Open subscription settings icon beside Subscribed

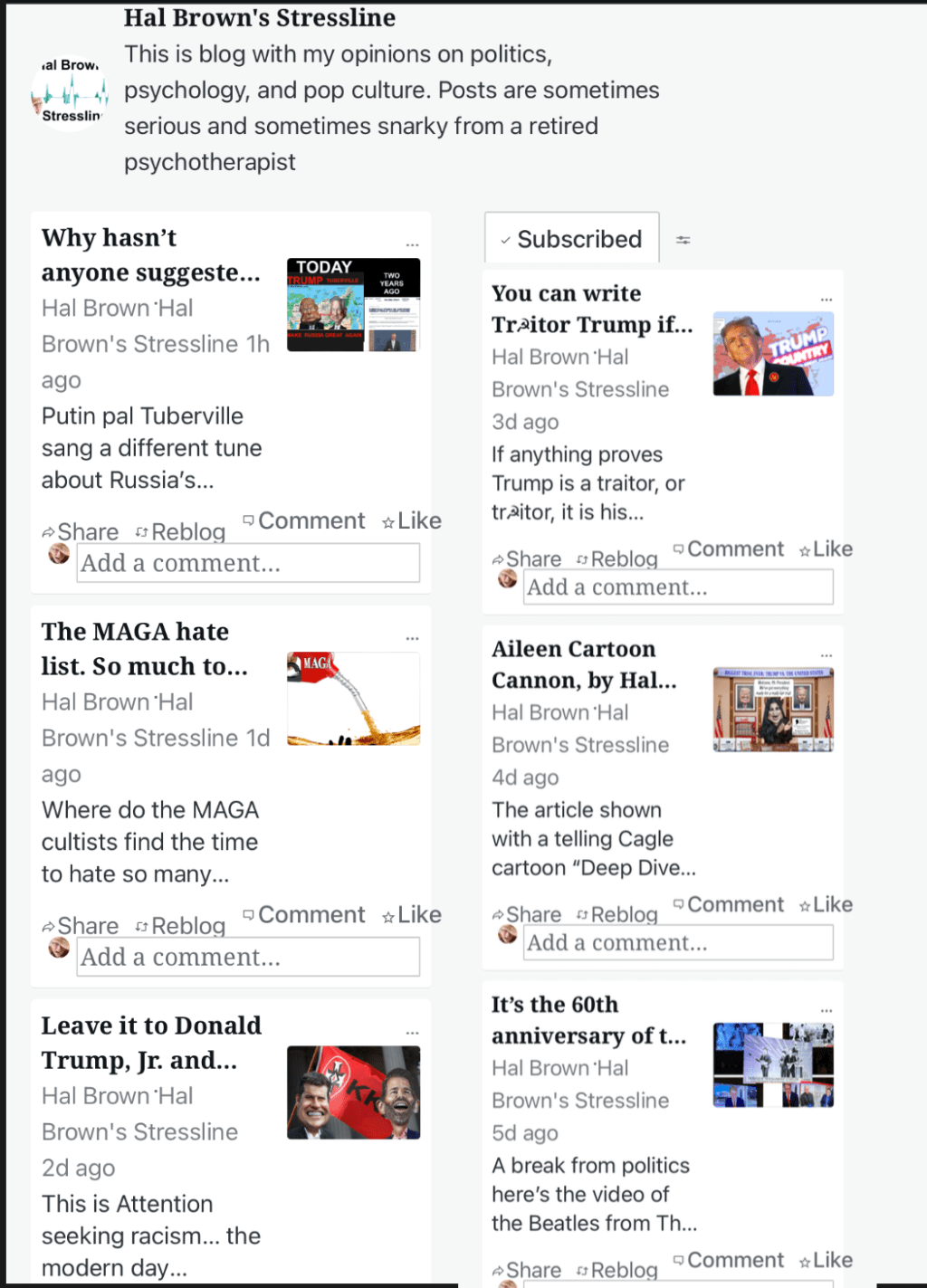click(683, 240)
